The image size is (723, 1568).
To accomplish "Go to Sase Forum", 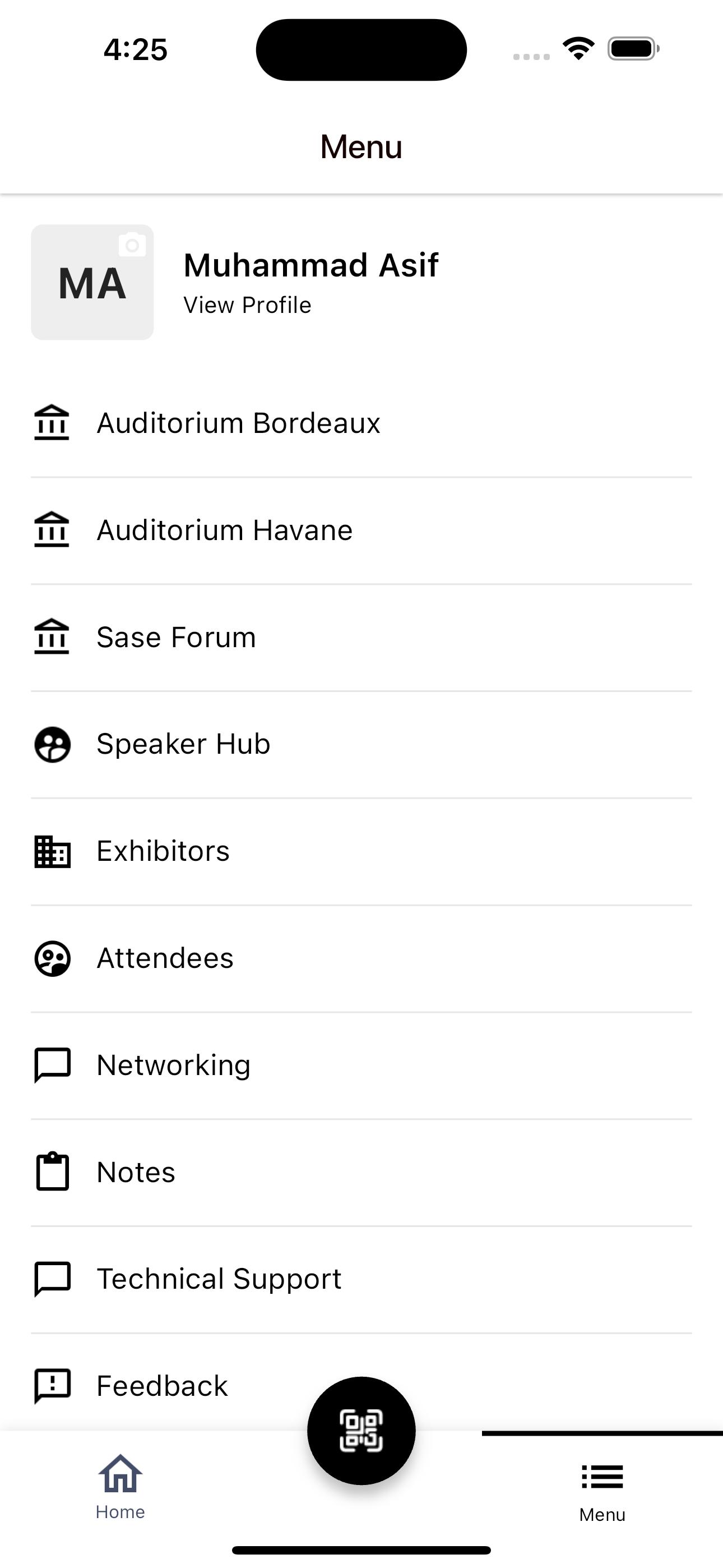I will (176, 637).
